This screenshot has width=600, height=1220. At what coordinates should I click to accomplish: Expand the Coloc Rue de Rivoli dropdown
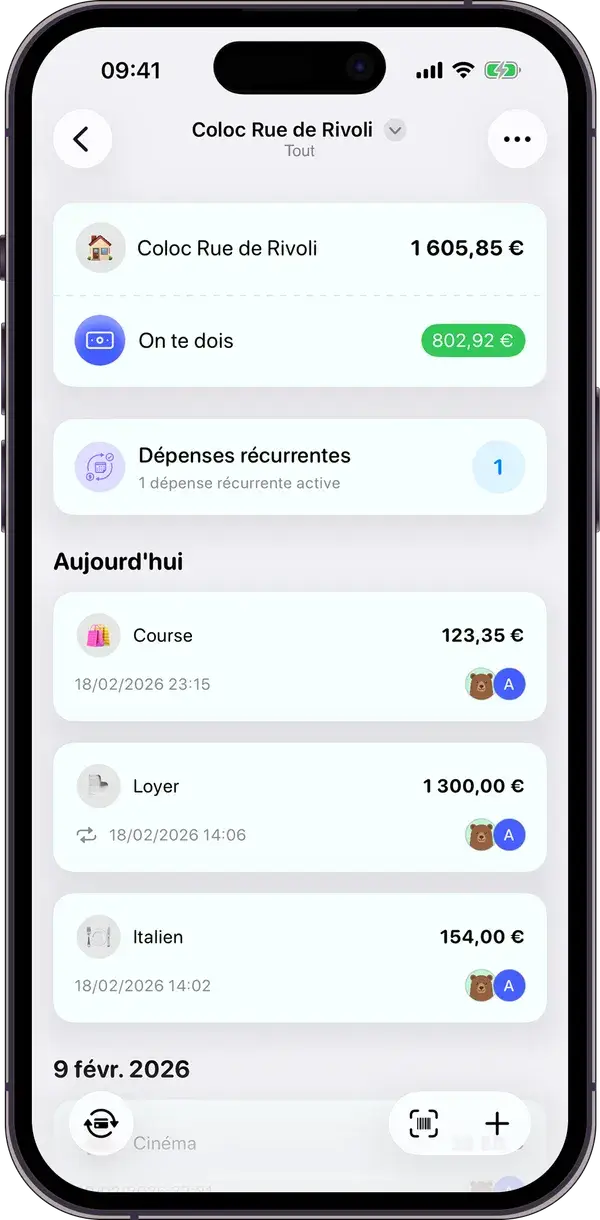click(396, 131)
